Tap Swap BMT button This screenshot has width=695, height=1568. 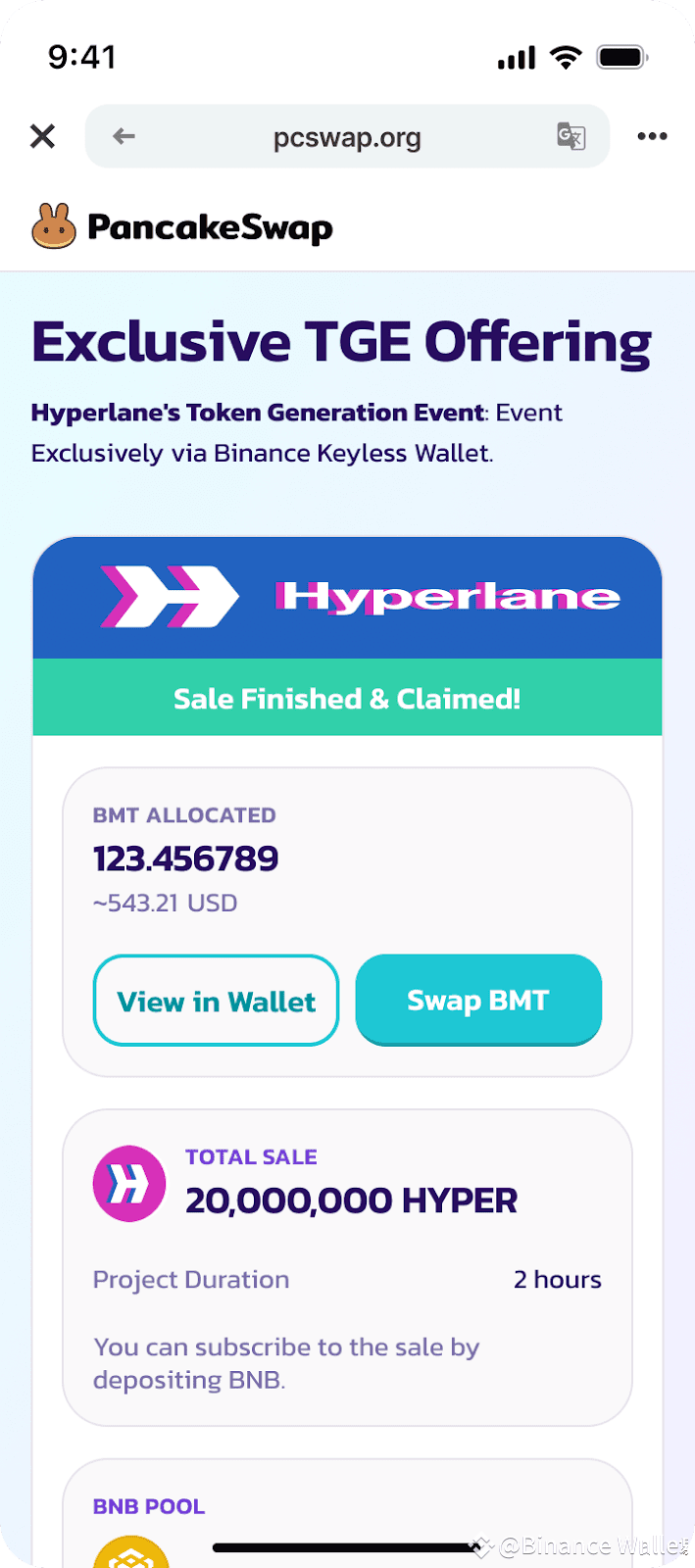pos(478,1001)
